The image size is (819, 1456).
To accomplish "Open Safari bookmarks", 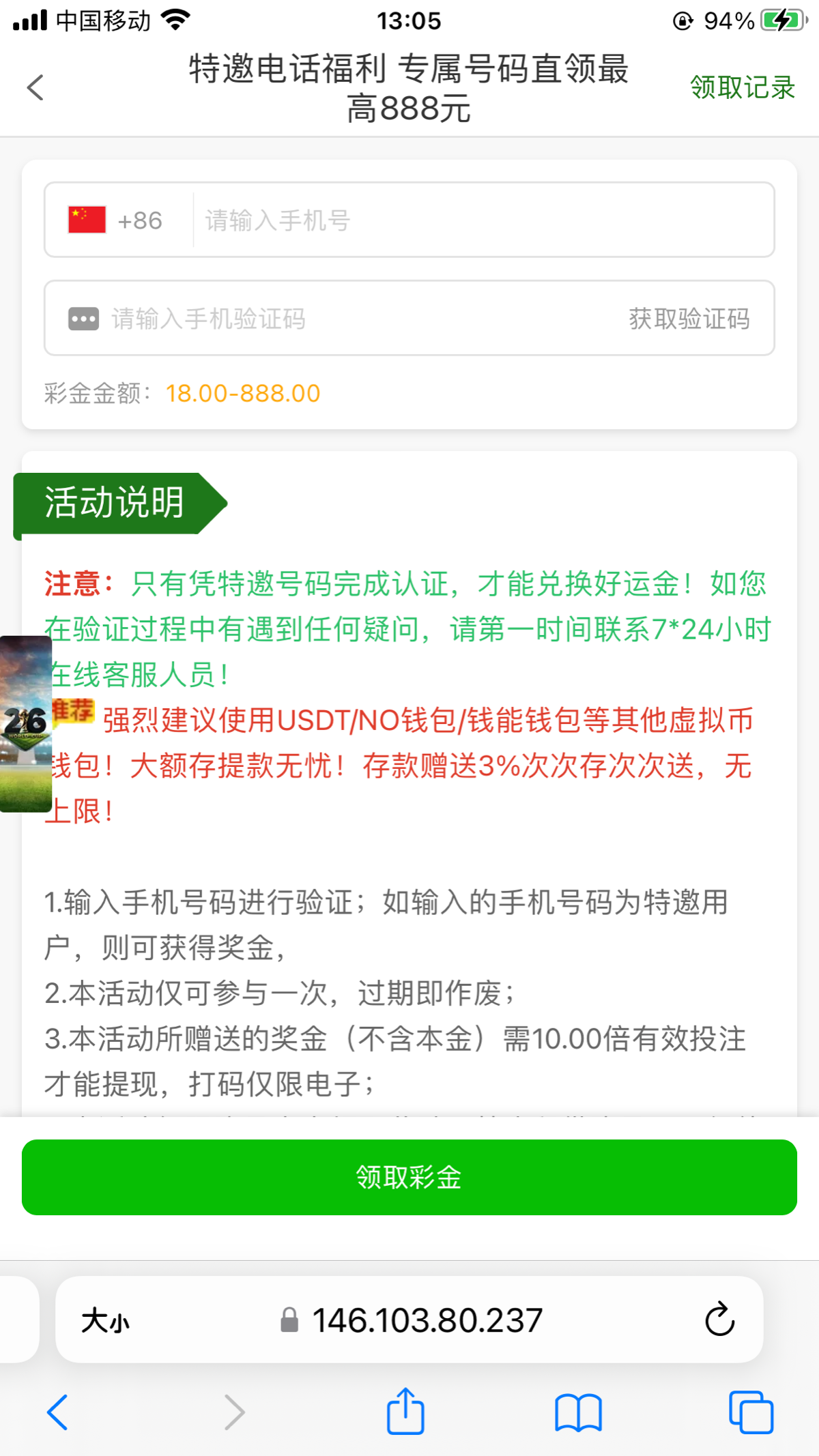I will [578, 1412].
